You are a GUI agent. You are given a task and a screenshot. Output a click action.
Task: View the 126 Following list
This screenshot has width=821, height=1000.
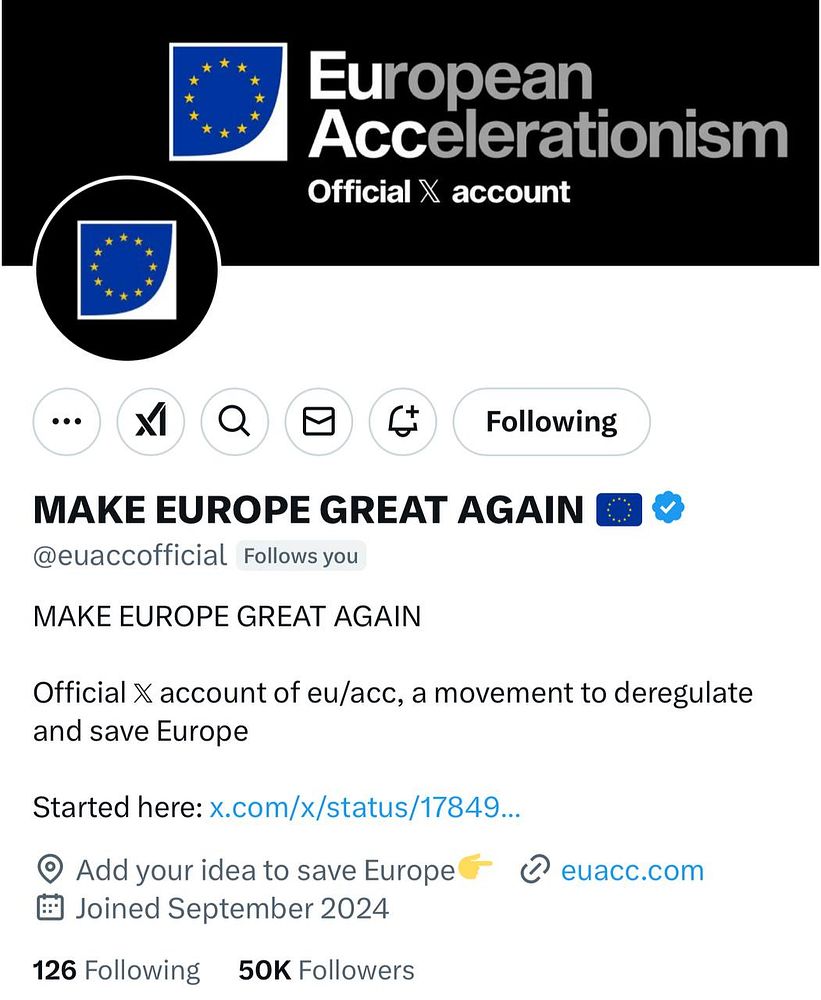[x=116, y=970]
